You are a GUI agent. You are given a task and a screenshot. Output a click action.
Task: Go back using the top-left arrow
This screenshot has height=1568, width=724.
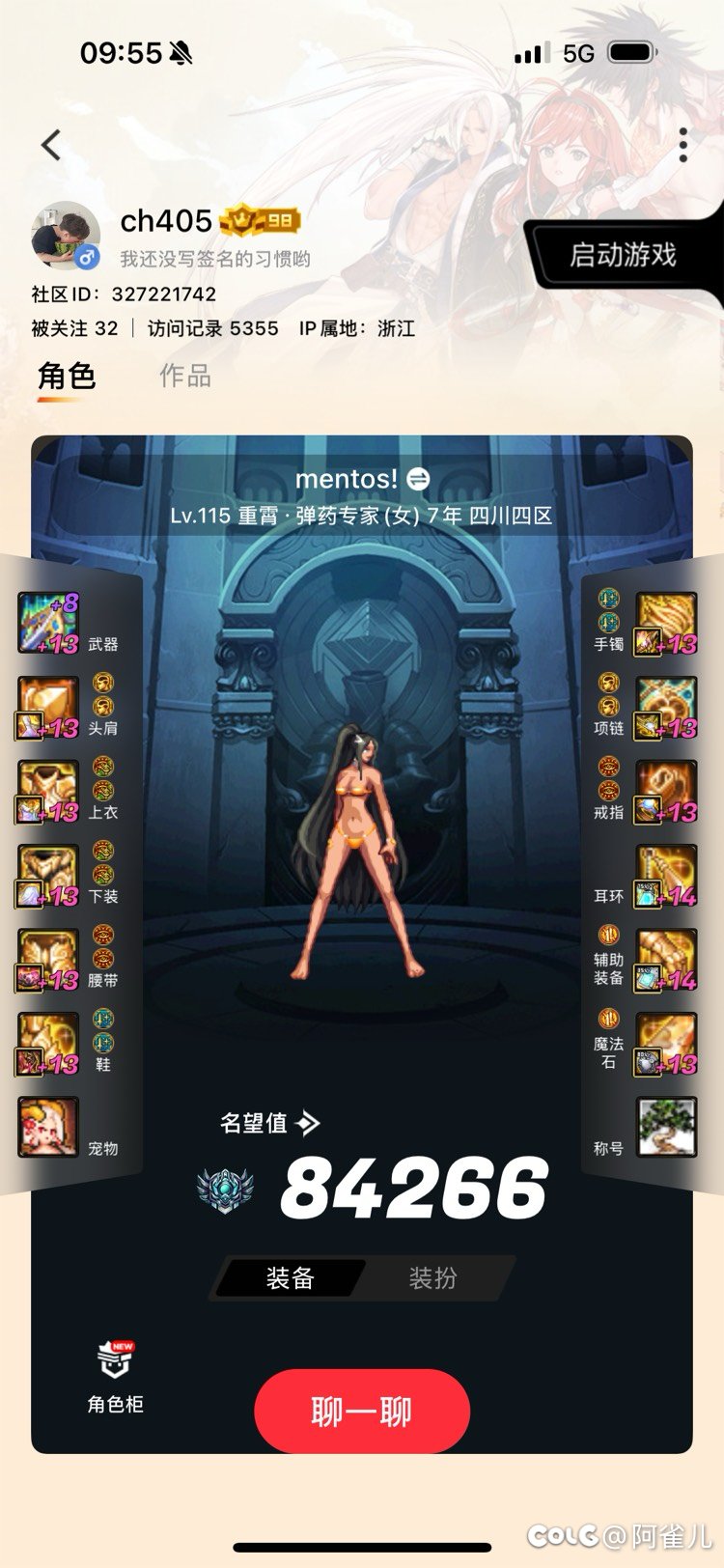52,145
